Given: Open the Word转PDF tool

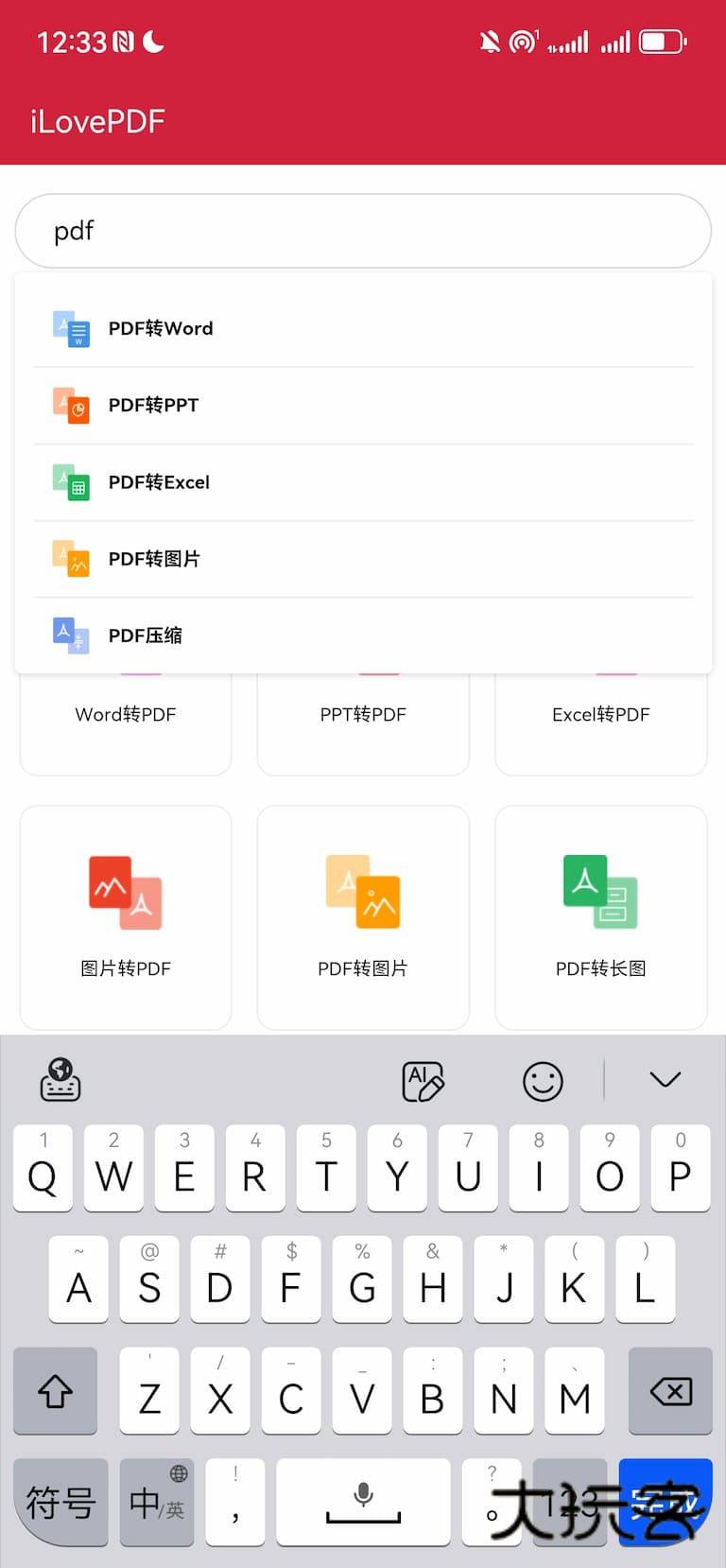Looking at the screenshot, I should [x=125, y=714].
